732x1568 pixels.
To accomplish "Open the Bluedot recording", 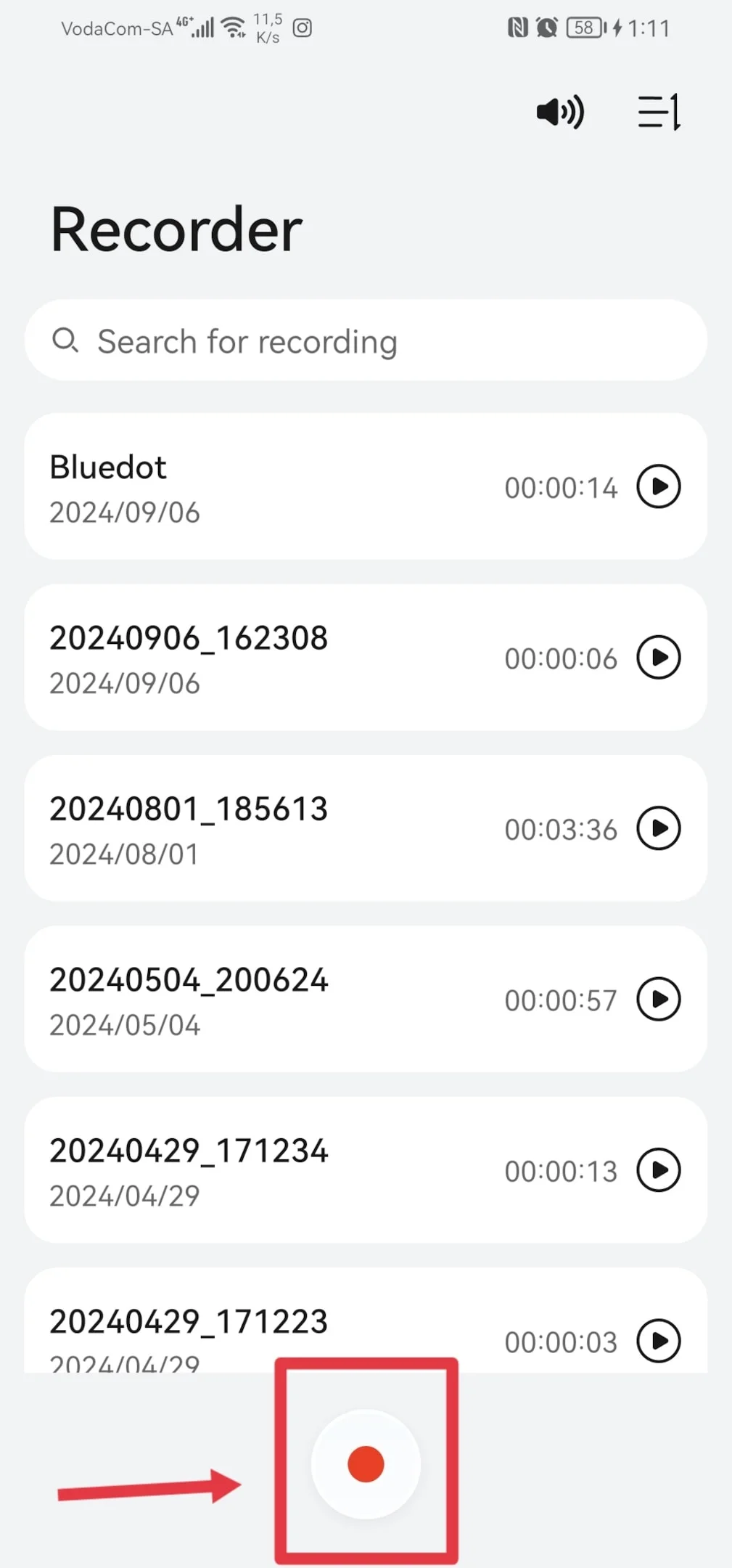I will (366, 486).
